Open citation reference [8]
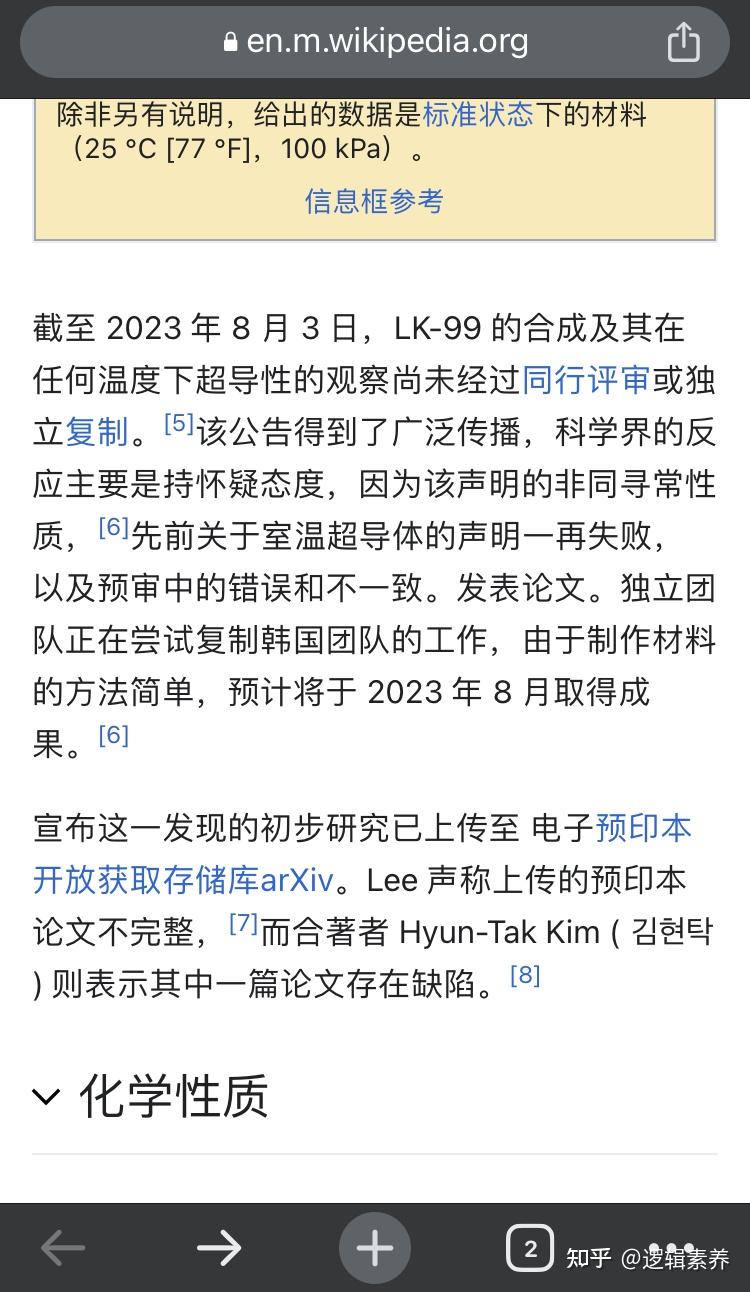The width and height of the screenshot is (750, 1292). pos(525,975)
